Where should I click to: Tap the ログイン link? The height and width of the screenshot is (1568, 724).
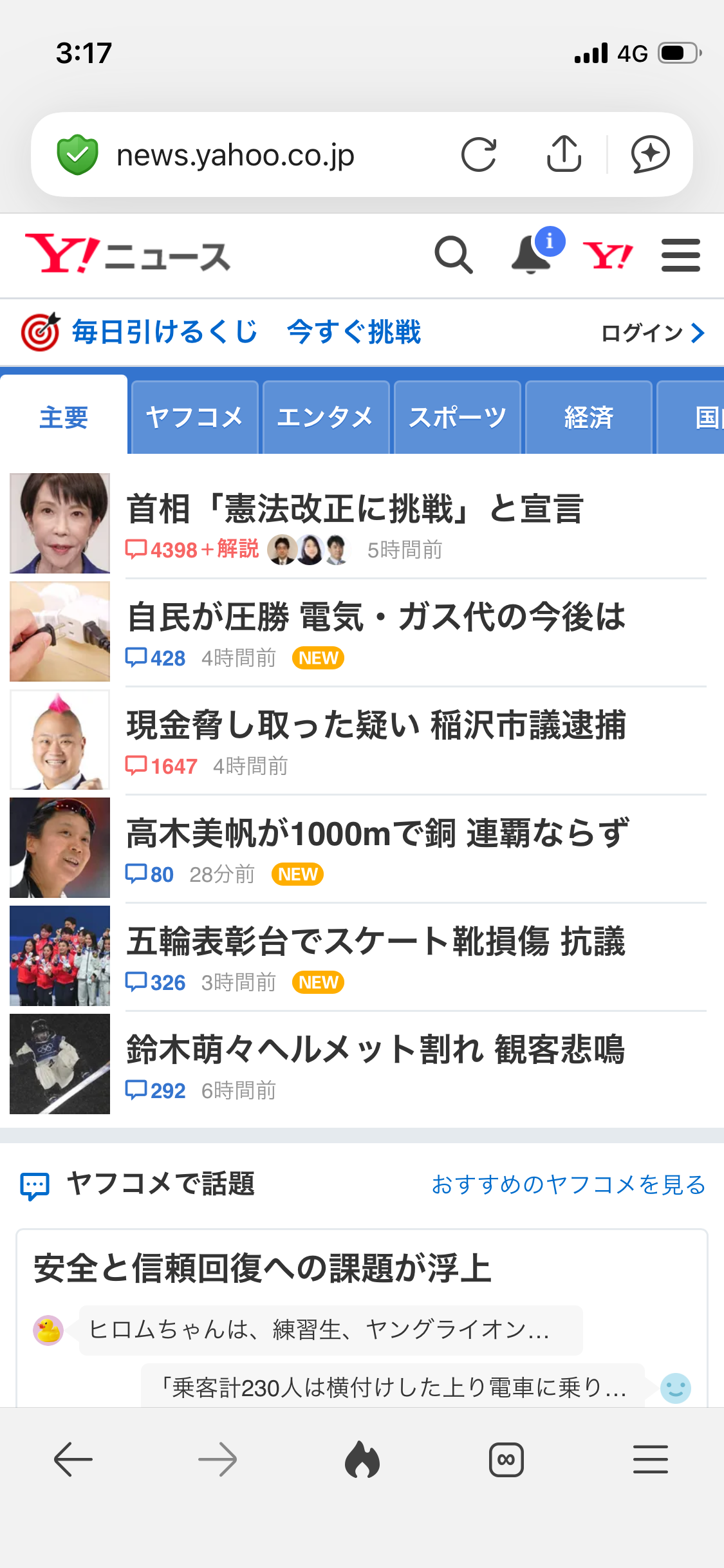coord(652,333)
